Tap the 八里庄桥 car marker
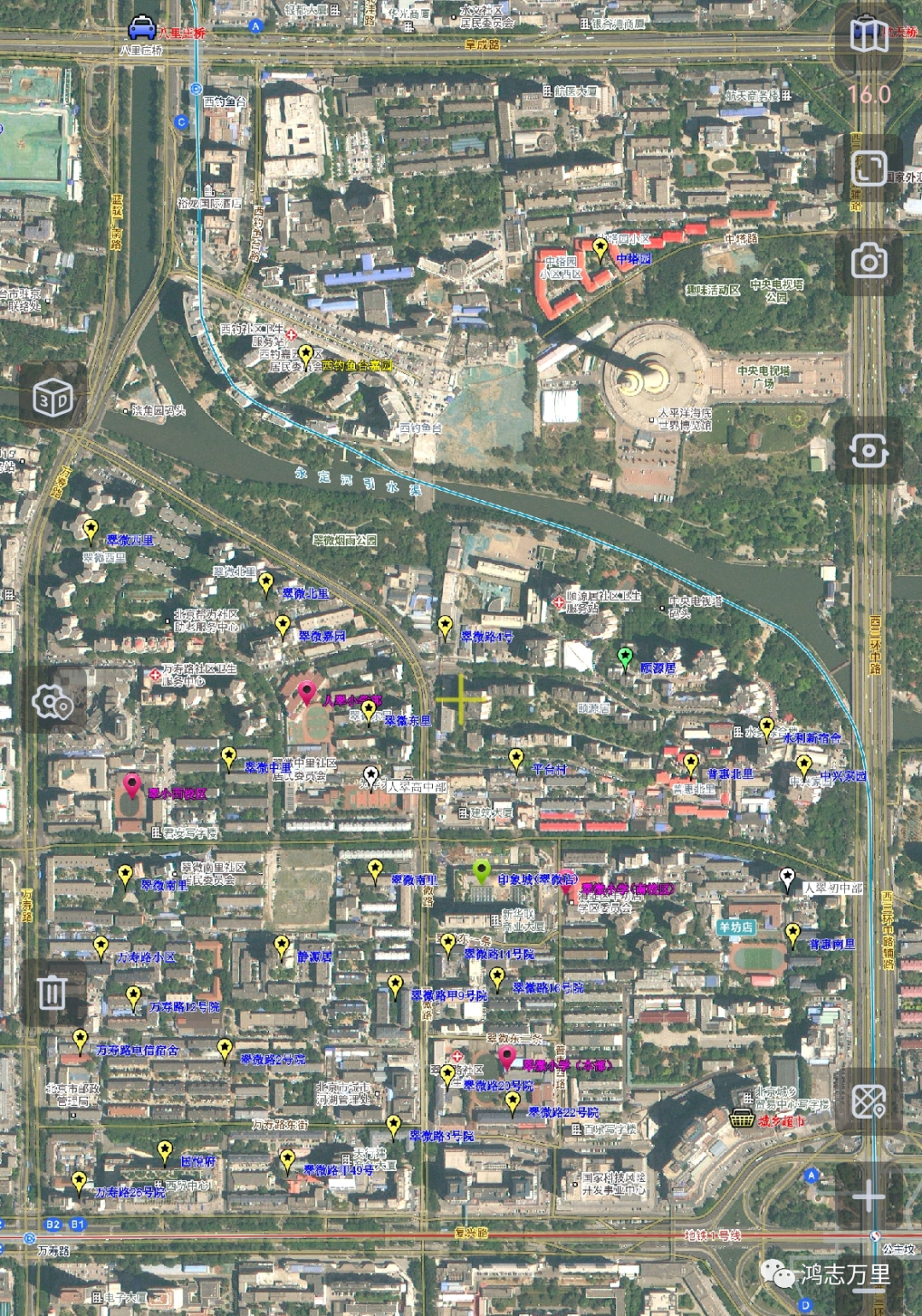Screen dimensions: 922x1316 (141, 28)
